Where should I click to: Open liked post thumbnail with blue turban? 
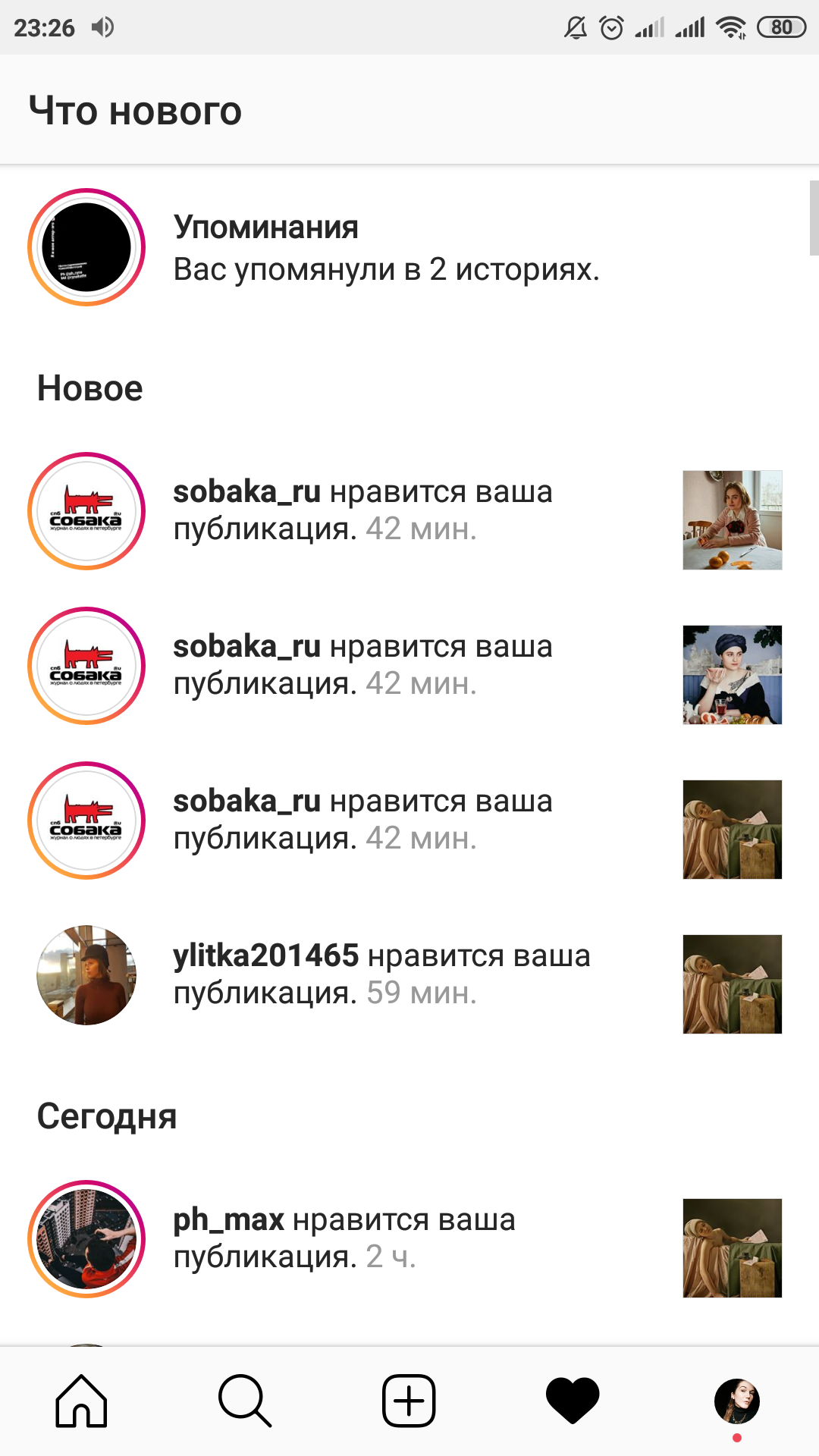tap(732, 675)
